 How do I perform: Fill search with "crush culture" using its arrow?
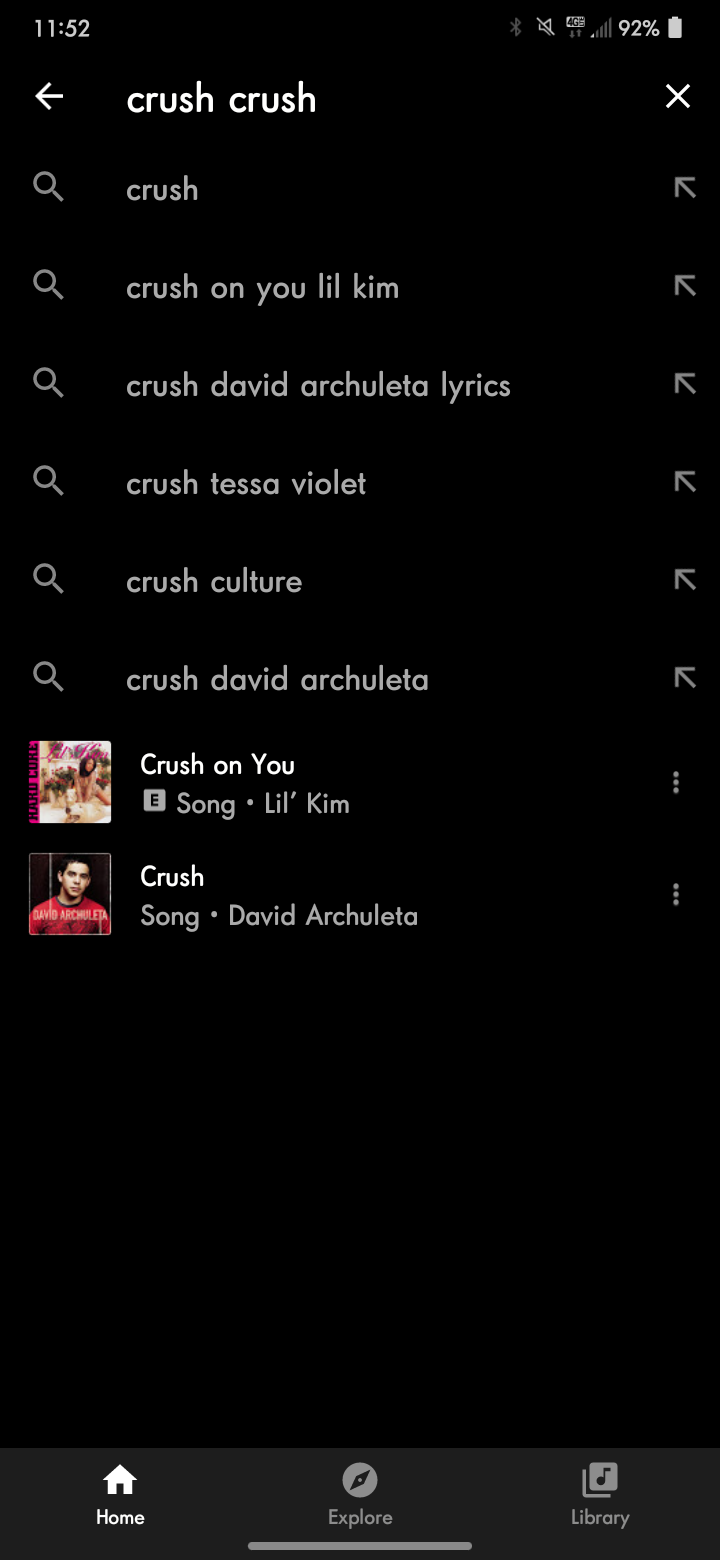coord(684,581)
